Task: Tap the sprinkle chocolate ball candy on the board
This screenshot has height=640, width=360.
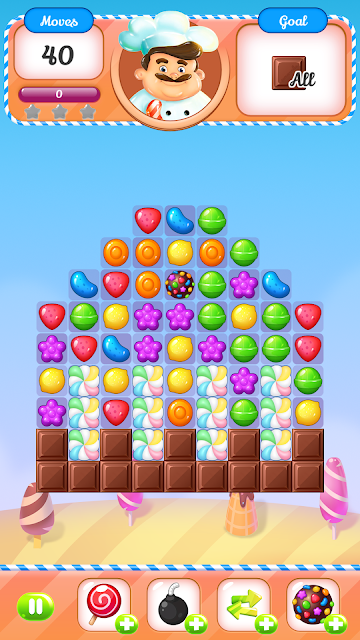Action: click(180, 284)
